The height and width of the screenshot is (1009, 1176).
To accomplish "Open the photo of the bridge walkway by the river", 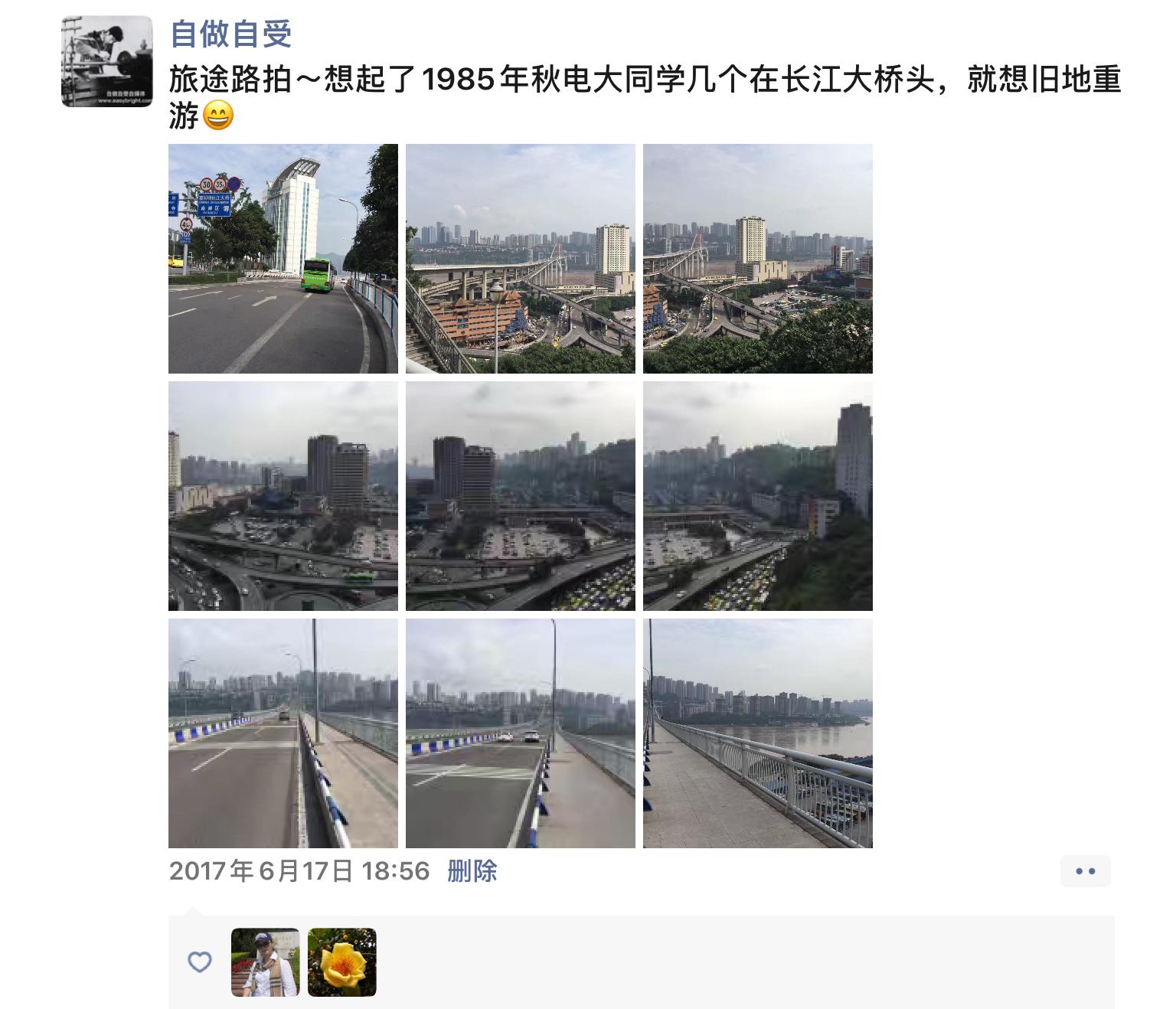I will pos(758,733).
